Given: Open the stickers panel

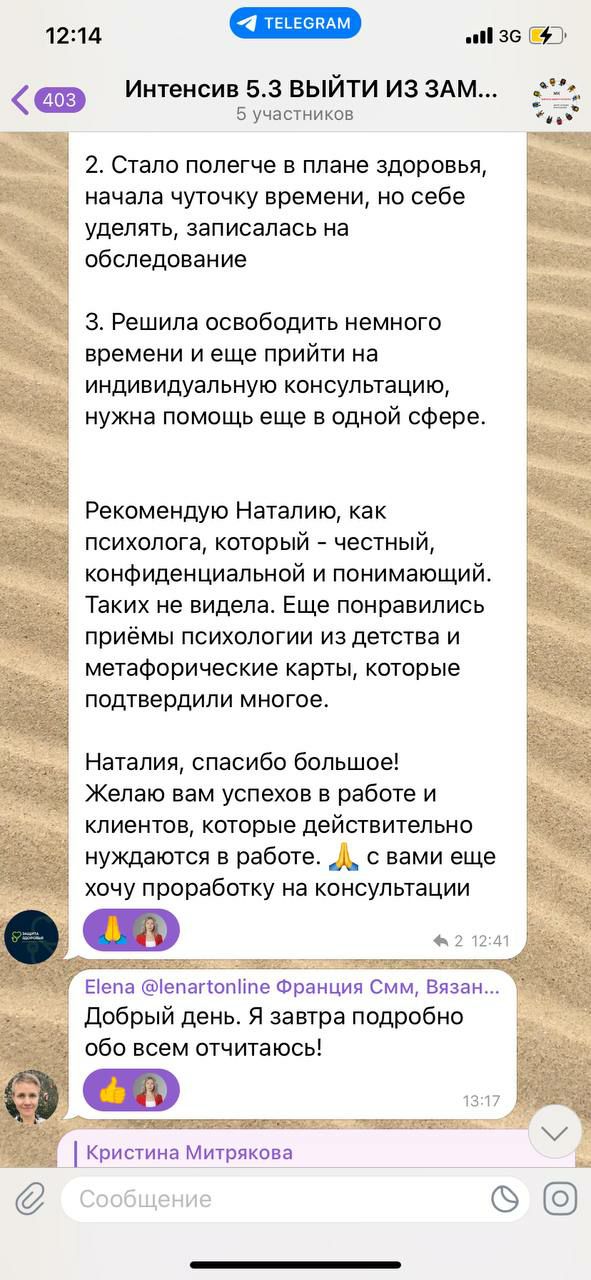Looking at the screenshot, I should point(504,1199).
